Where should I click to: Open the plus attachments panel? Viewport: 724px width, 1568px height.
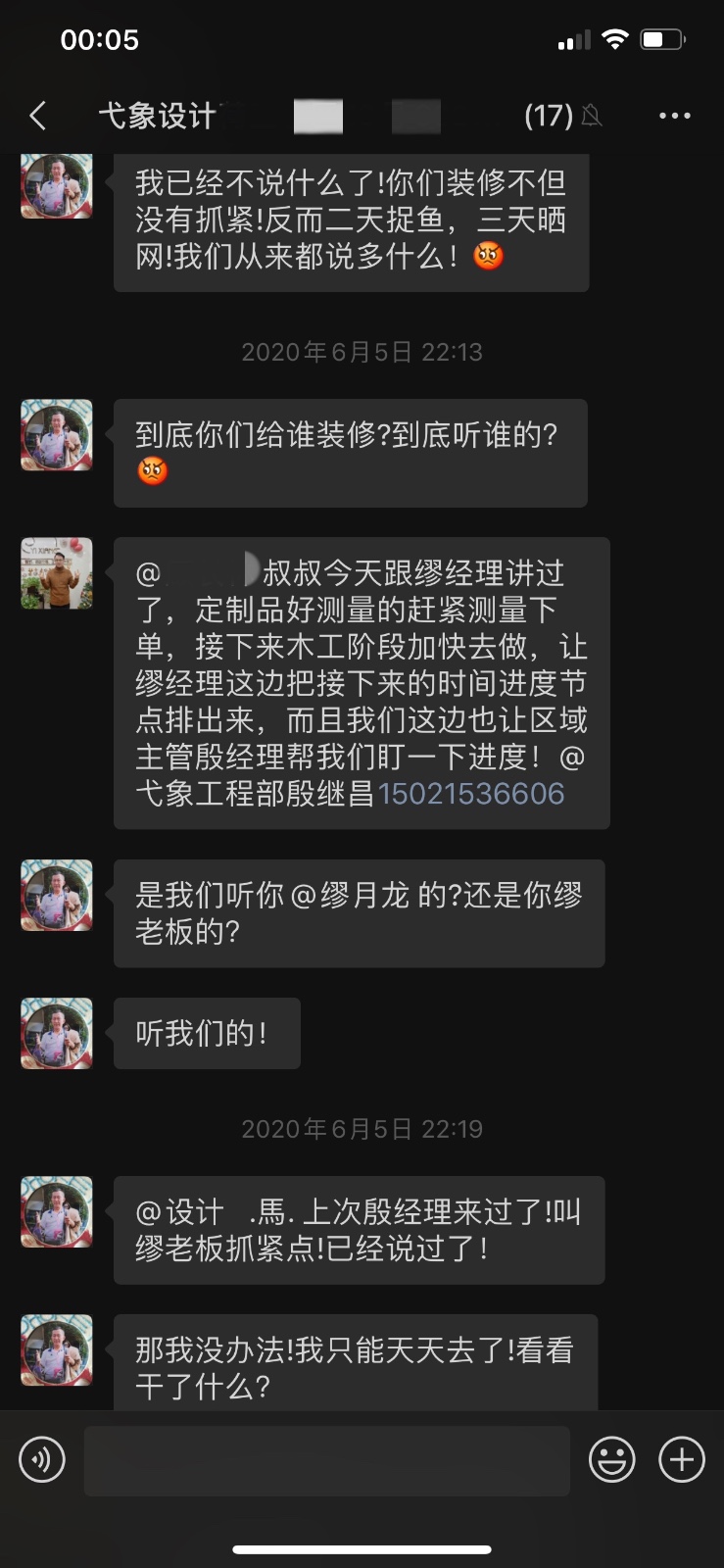(682, 1459)
